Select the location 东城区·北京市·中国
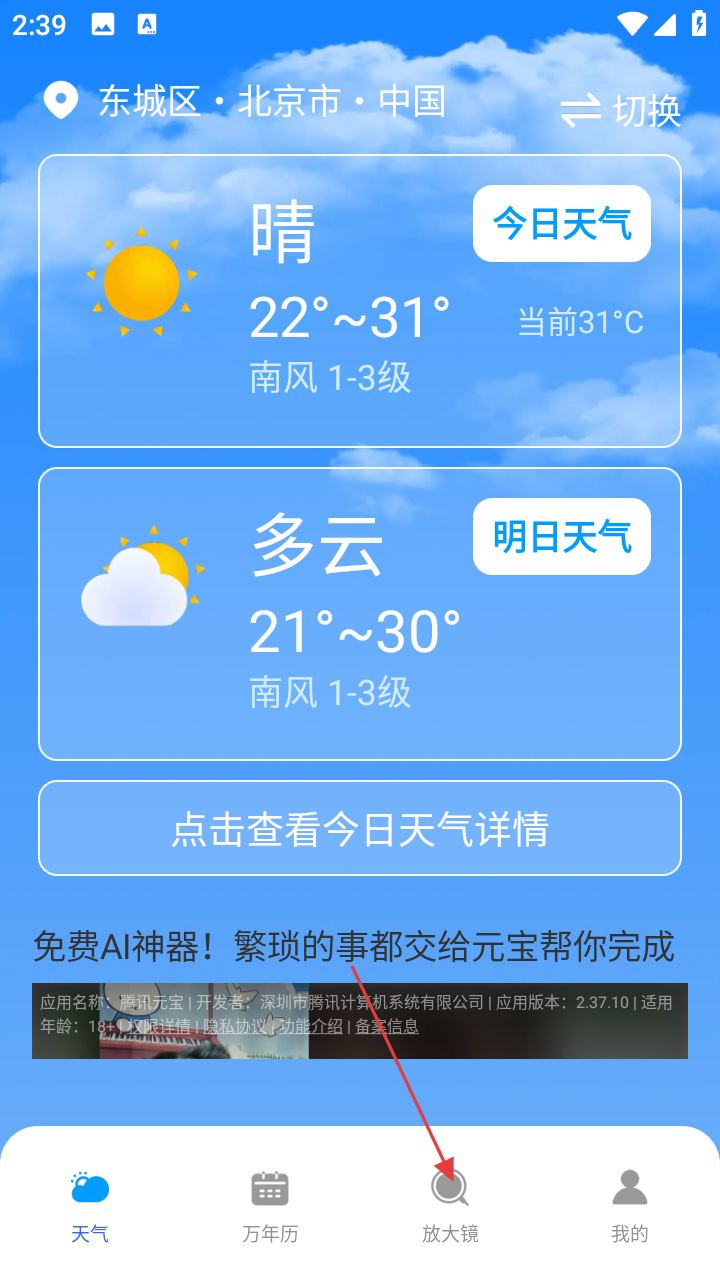 pyautogui.click(x=245, y=102)
